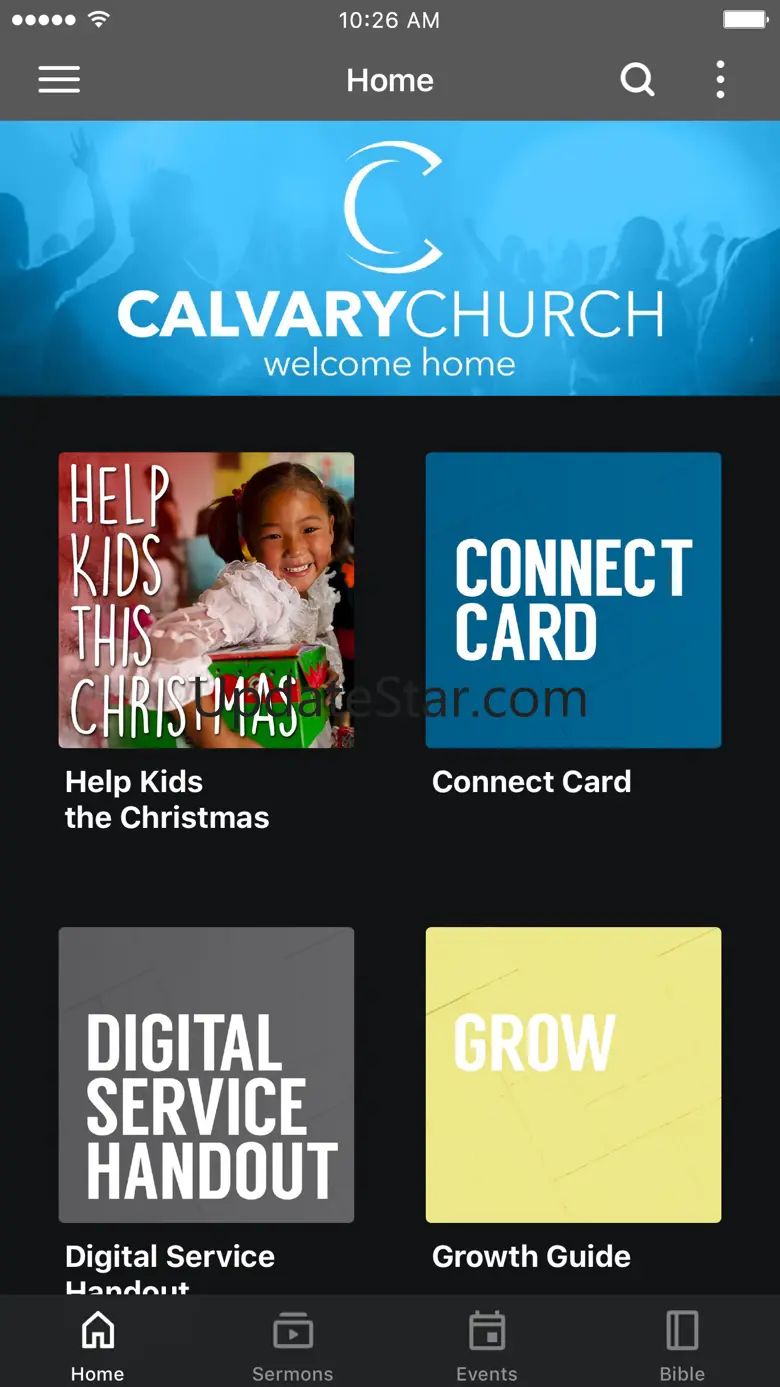Open search with the magnifier icon

pyautogui.click(x=637, y=80)
